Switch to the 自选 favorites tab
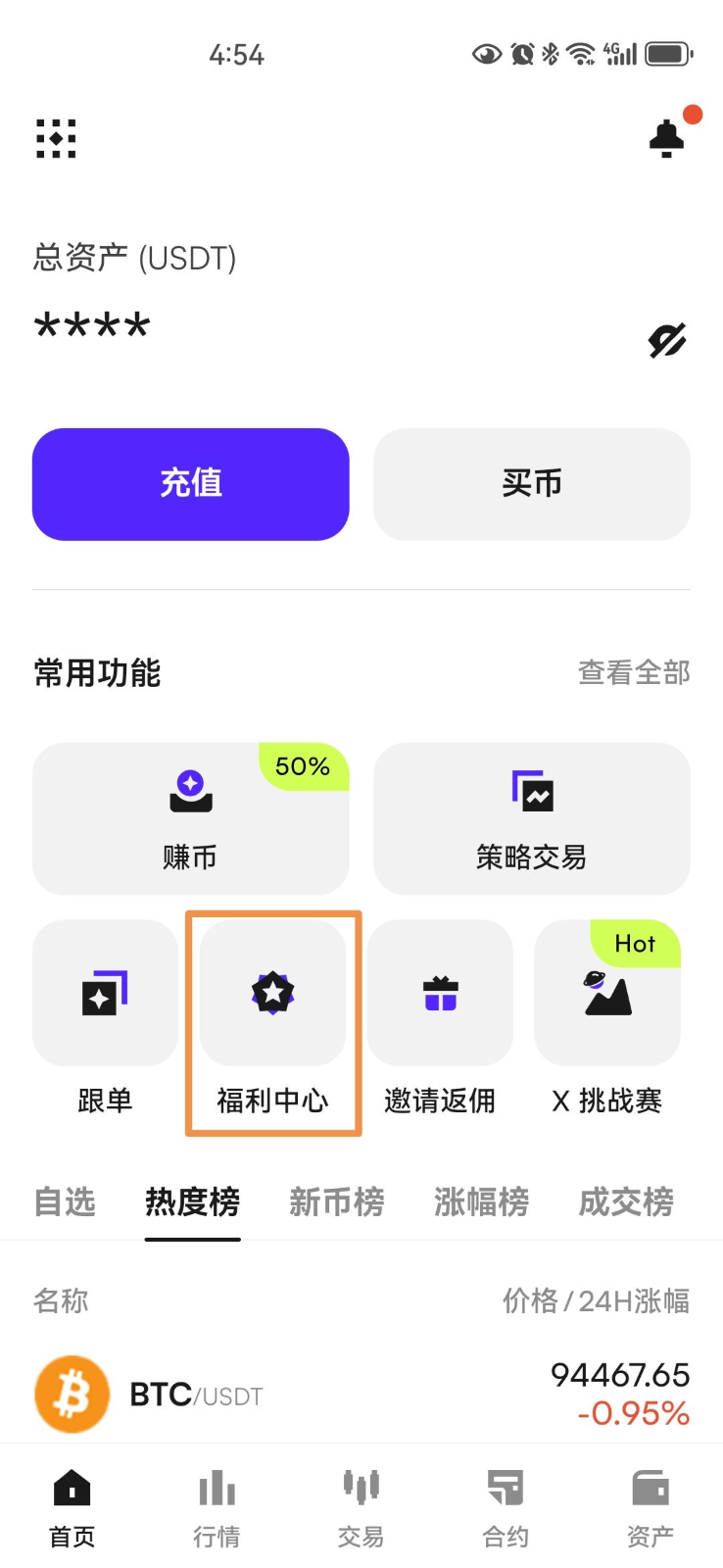 pyautogui.click(x=65, y=1201)
